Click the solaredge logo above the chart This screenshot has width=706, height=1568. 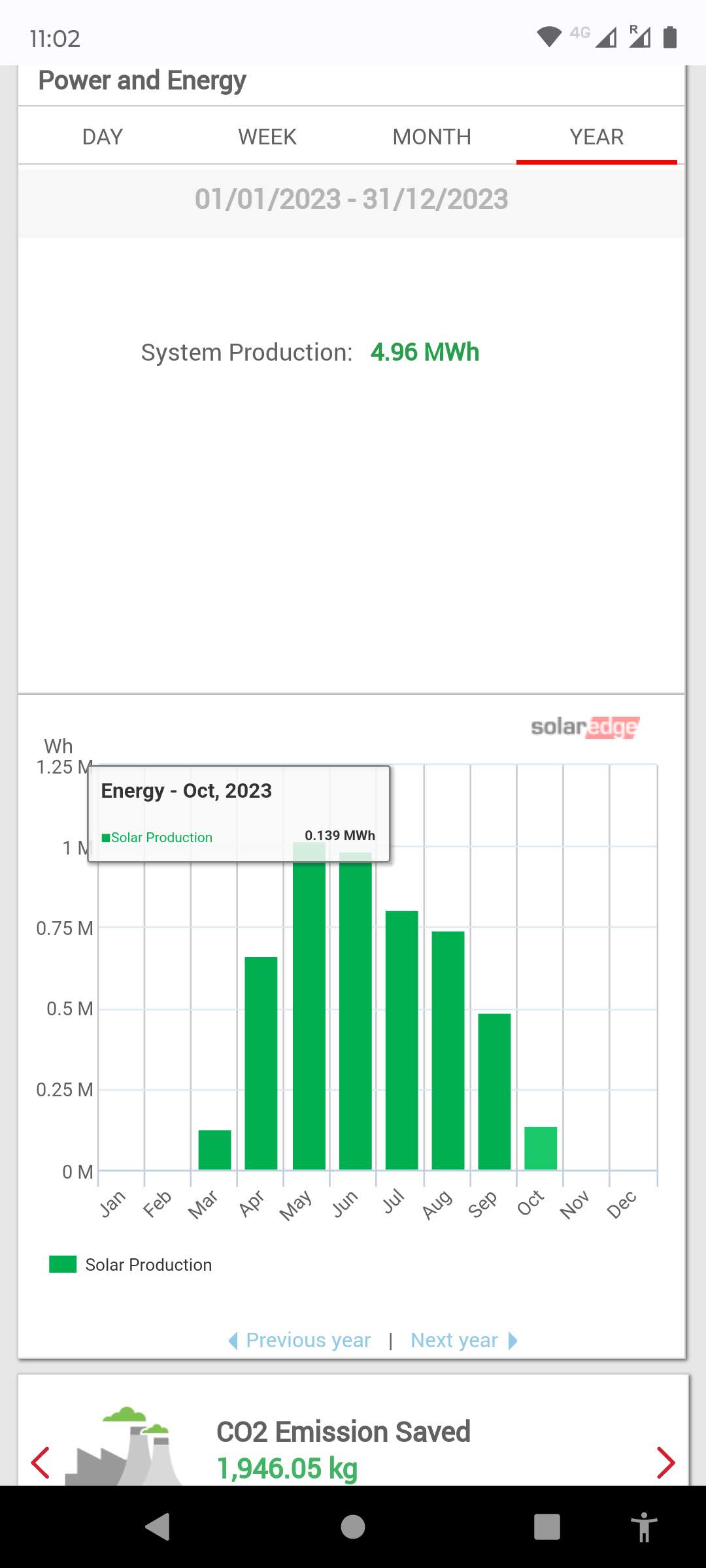[x=584, y=727]
